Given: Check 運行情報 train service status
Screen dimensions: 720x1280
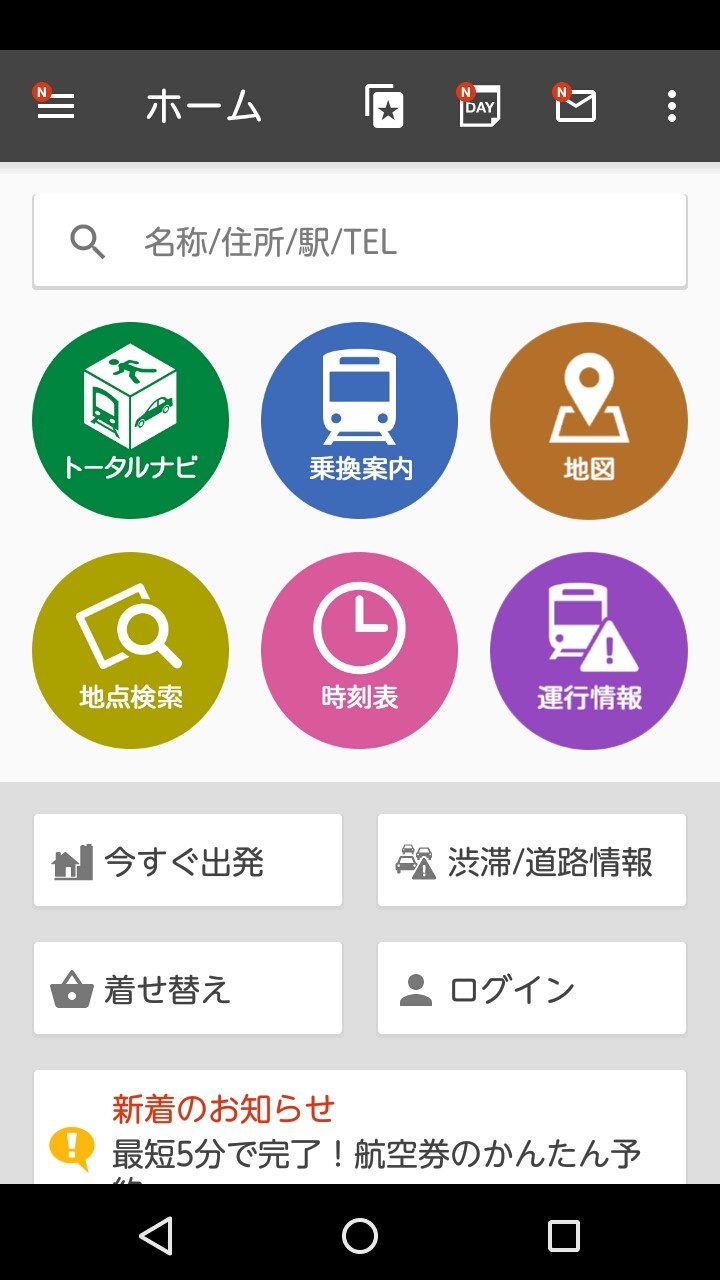Looking at the screenshot, I should [588, 650].
